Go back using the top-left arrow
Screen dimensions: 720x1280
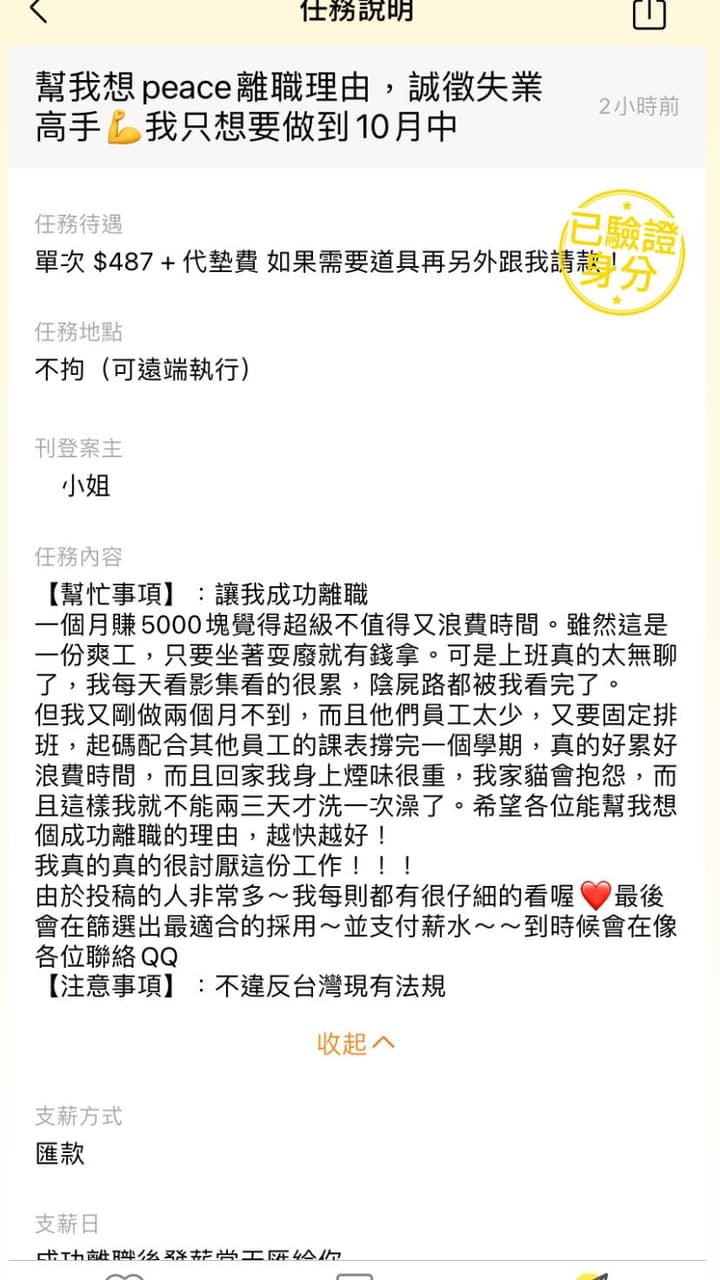pos(38,11)
